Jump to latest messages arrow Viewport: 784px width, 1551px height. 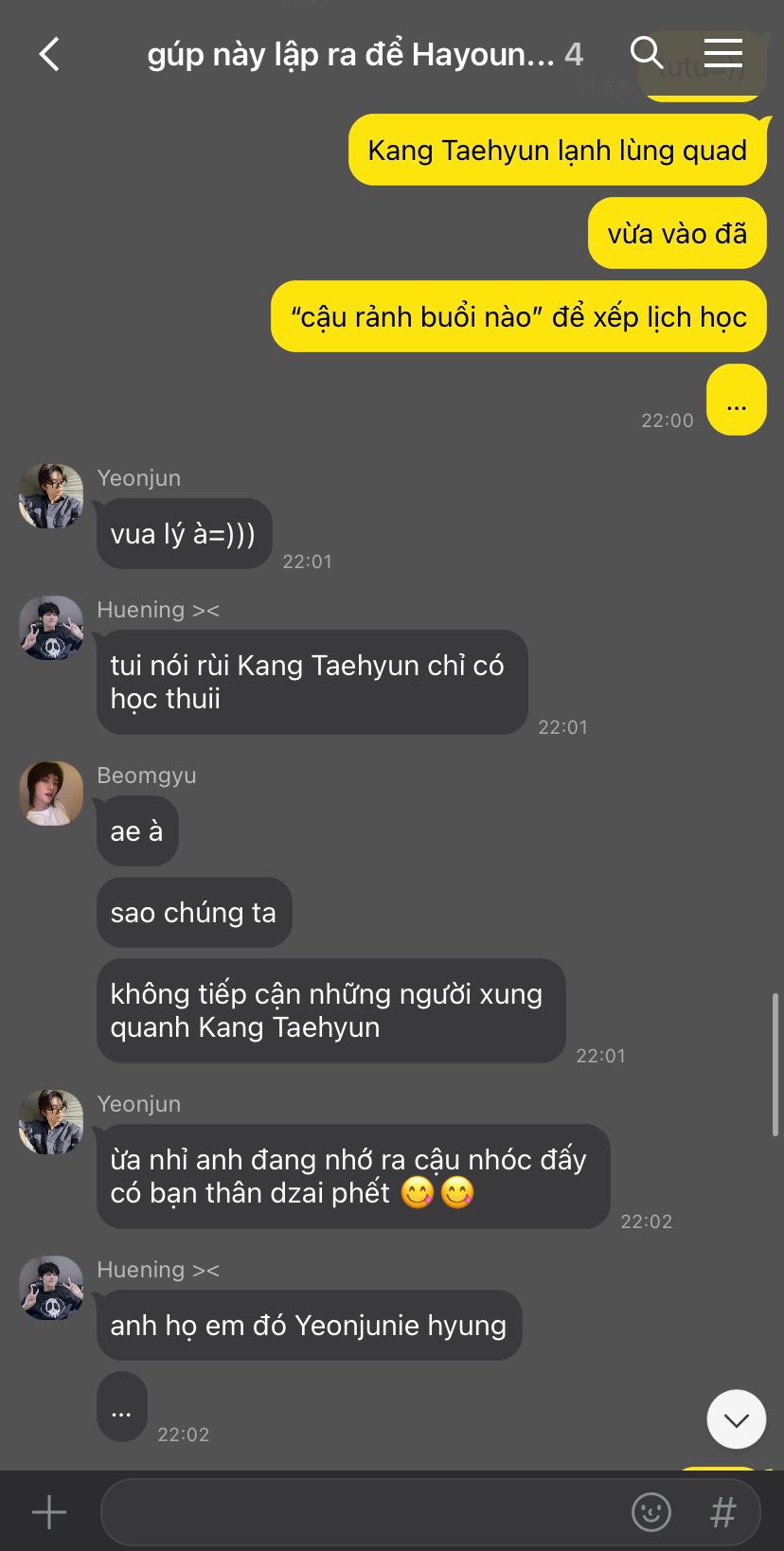point(736,1418)
